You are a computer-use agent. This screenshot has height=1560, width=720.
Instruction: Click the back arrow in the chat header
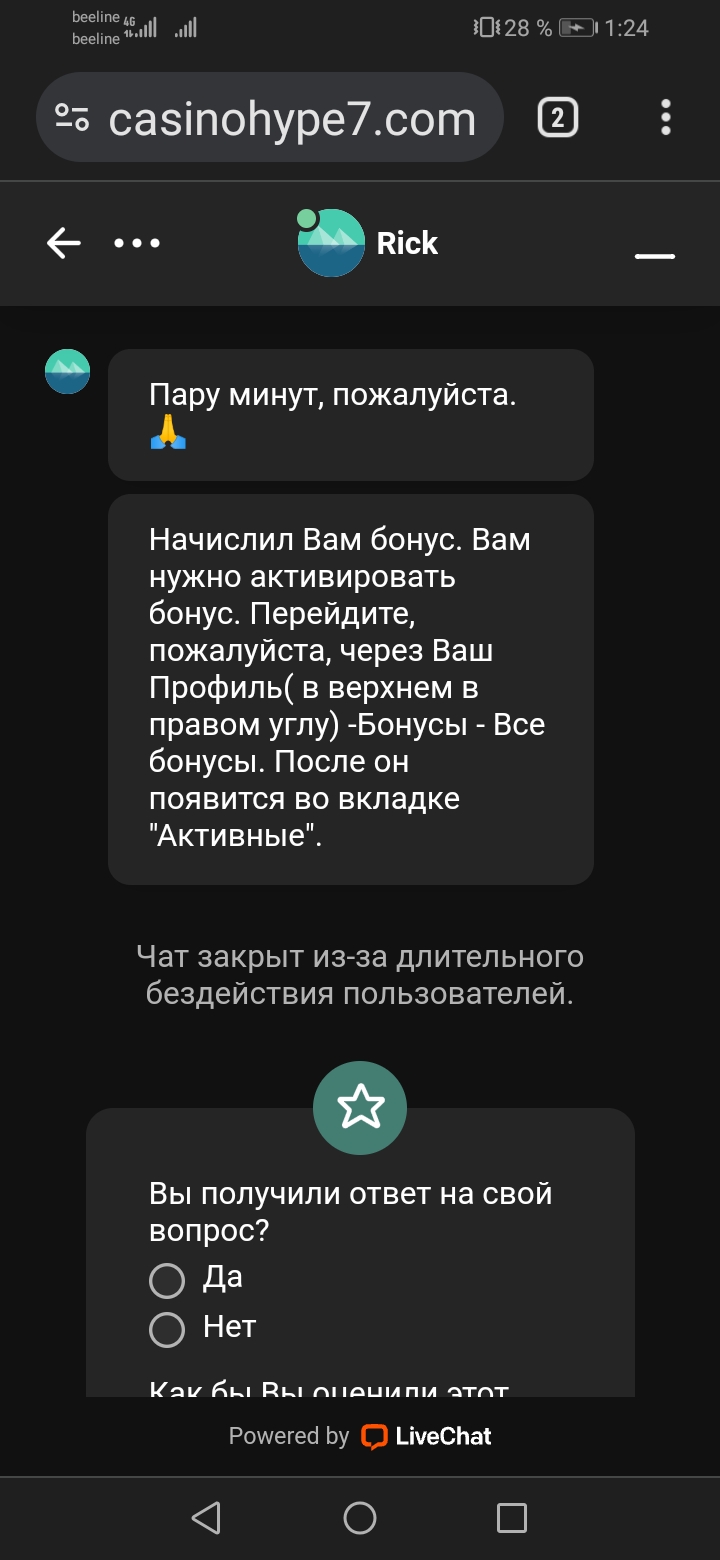tap(62, 243)
